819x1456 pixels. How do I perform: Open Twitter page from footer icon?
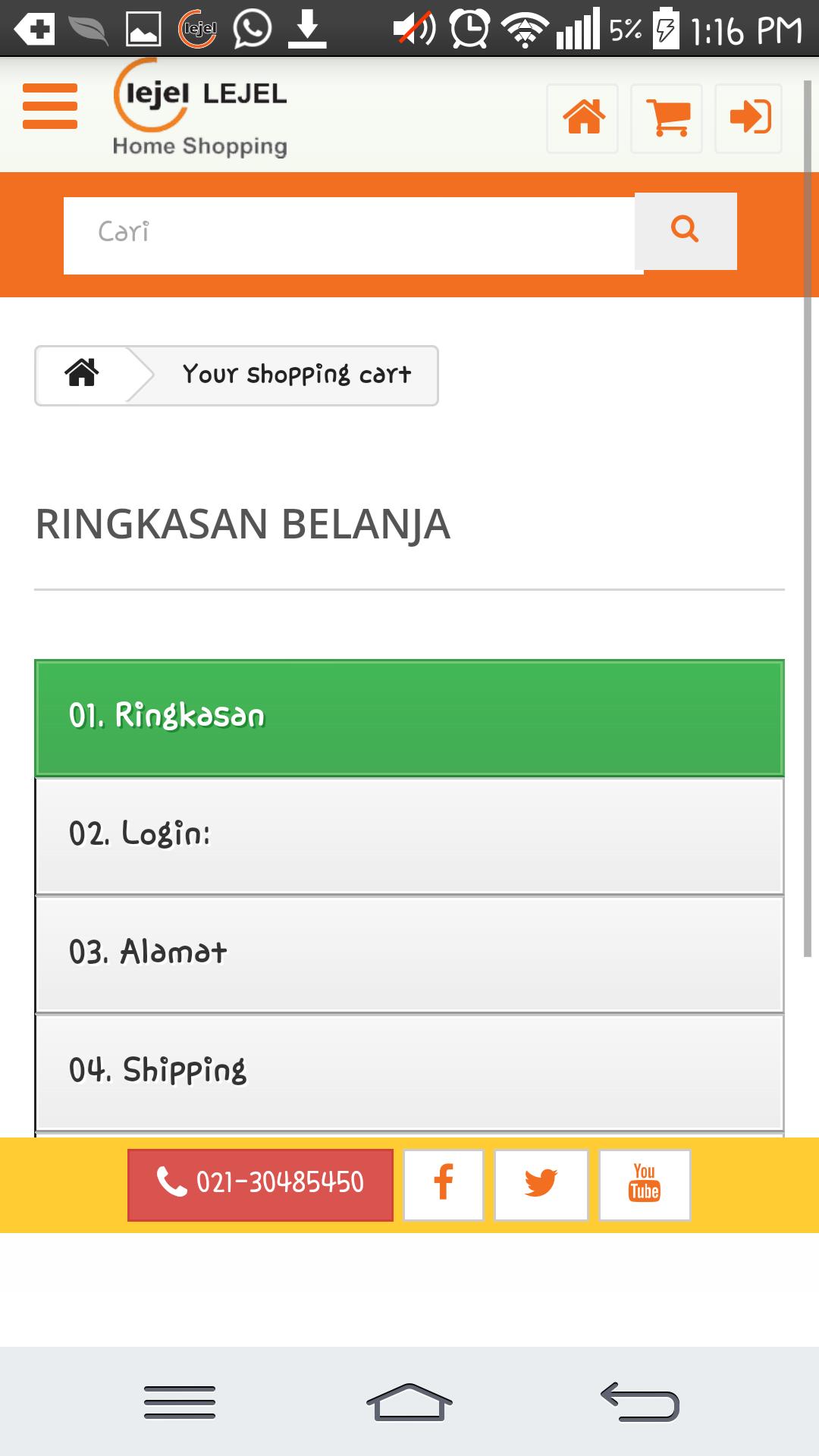541,1185
